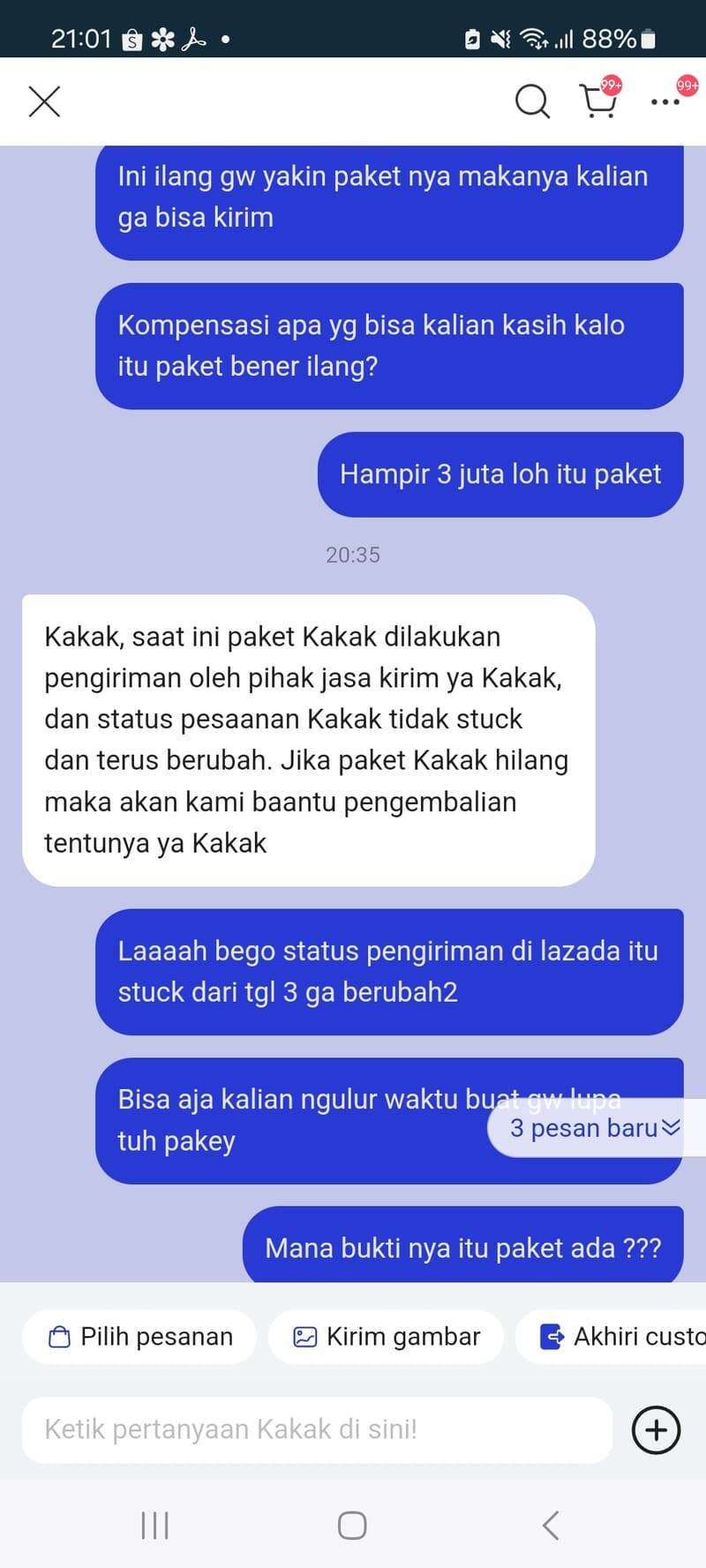
Task: Jump to 3 pesan baru
Action: tap(596, 1128)
